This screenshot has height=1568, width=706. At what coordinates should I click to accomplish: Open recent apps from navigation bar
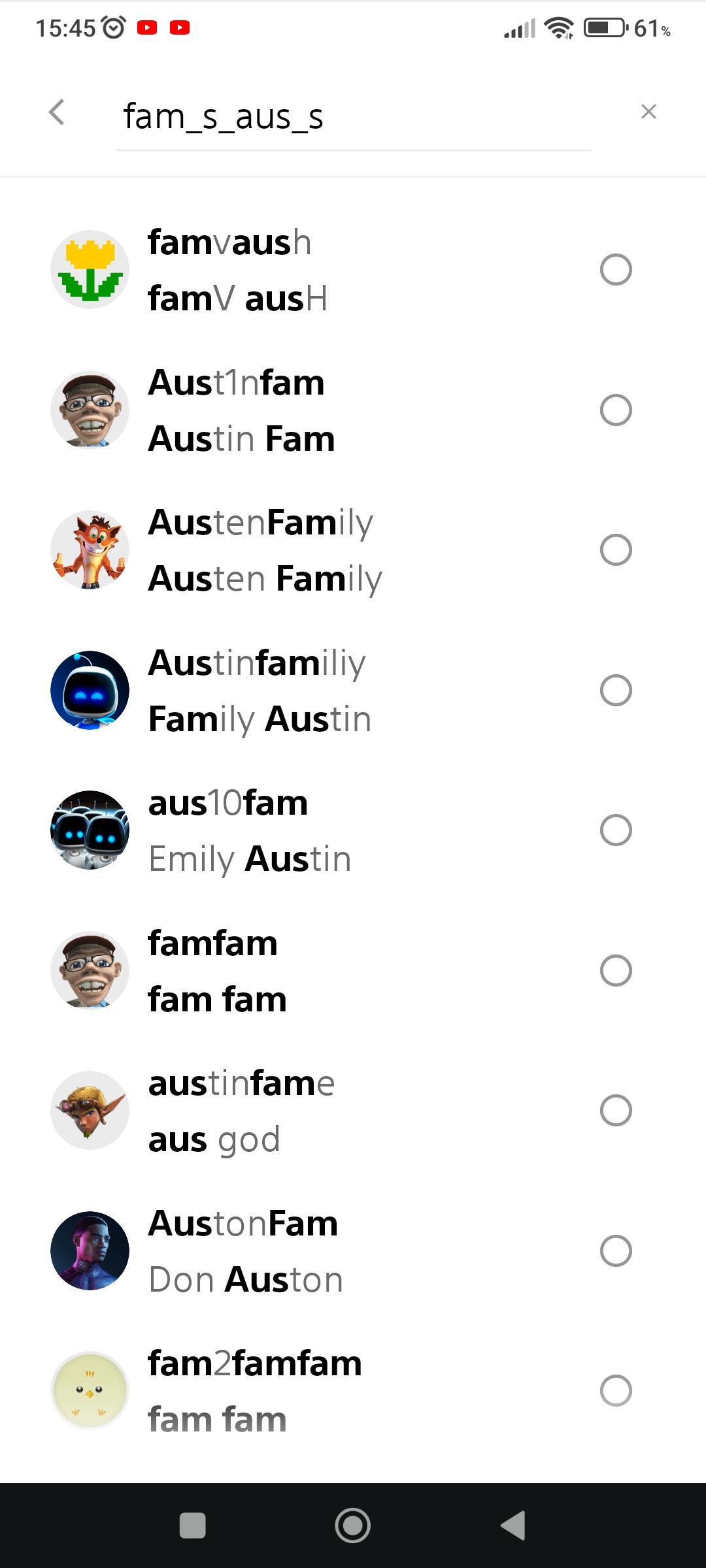[x=193, y=1526]
